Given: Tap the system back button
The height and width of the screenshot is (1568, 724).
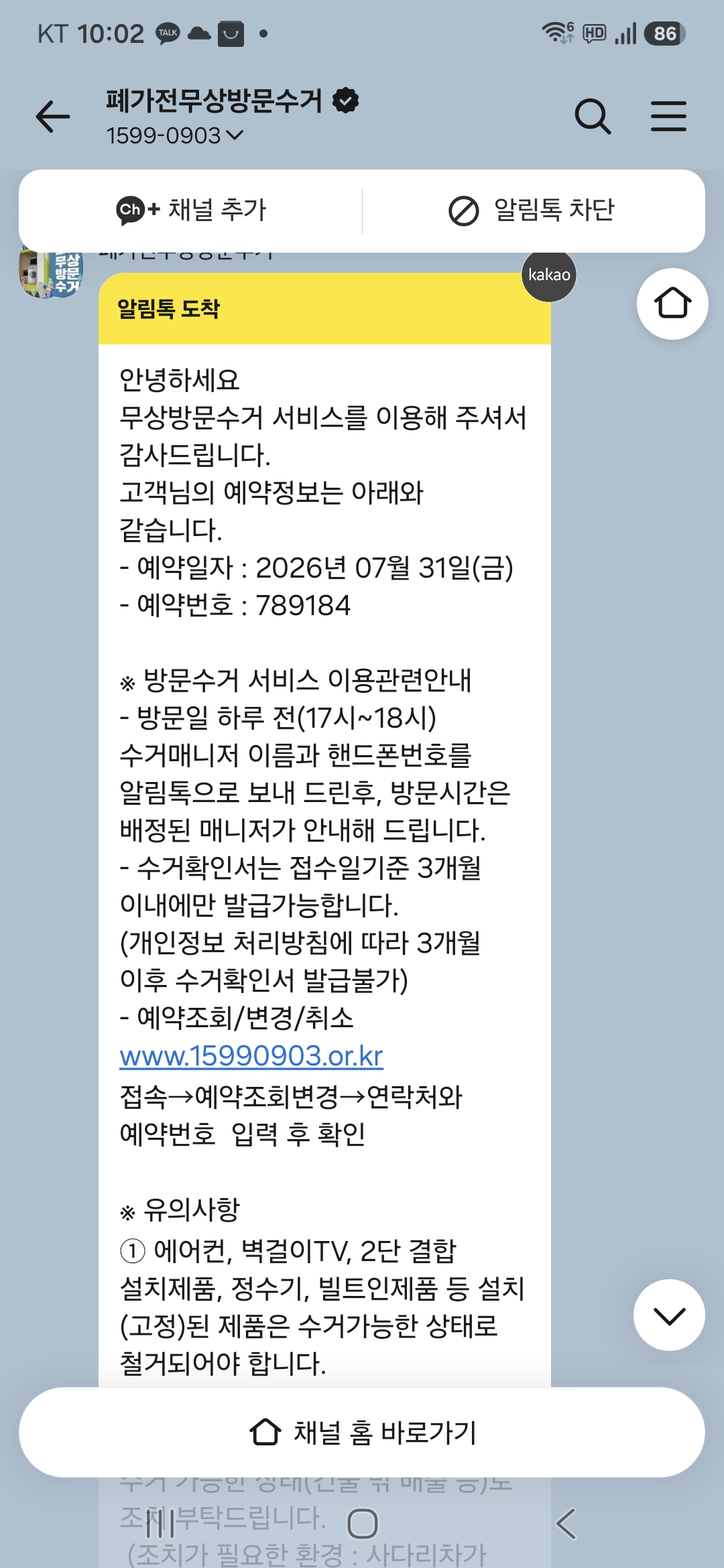Looking at the screenshot, I should (566, 1524).
